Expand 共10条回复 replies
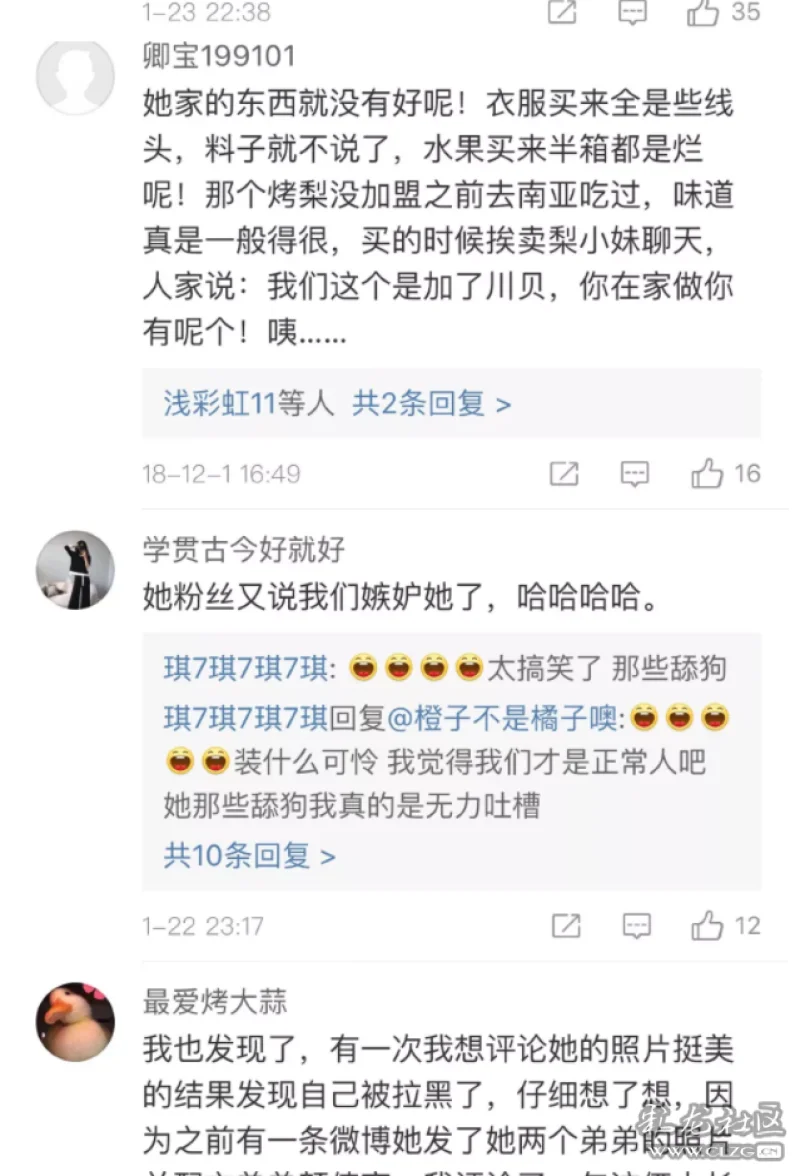Screen dimensions: 800x1176 click(x=249, y=856)
